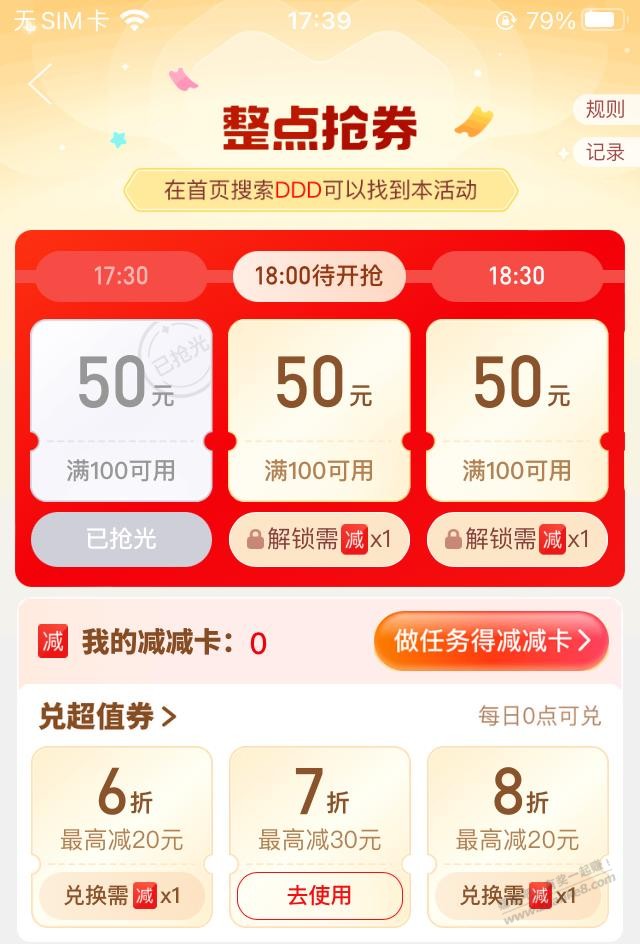The image size is (640, 944).
Task: Switch to the 17:30 time slot
Action: point(121,276)
